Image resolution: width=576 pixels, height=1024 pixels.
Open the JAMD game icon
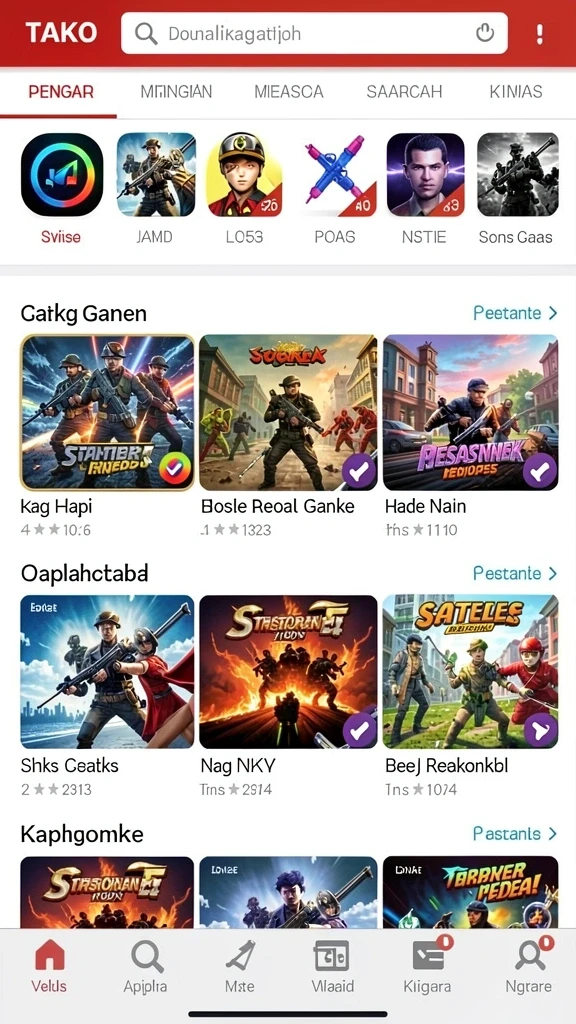pyautogui.click(x=156, y=175)
